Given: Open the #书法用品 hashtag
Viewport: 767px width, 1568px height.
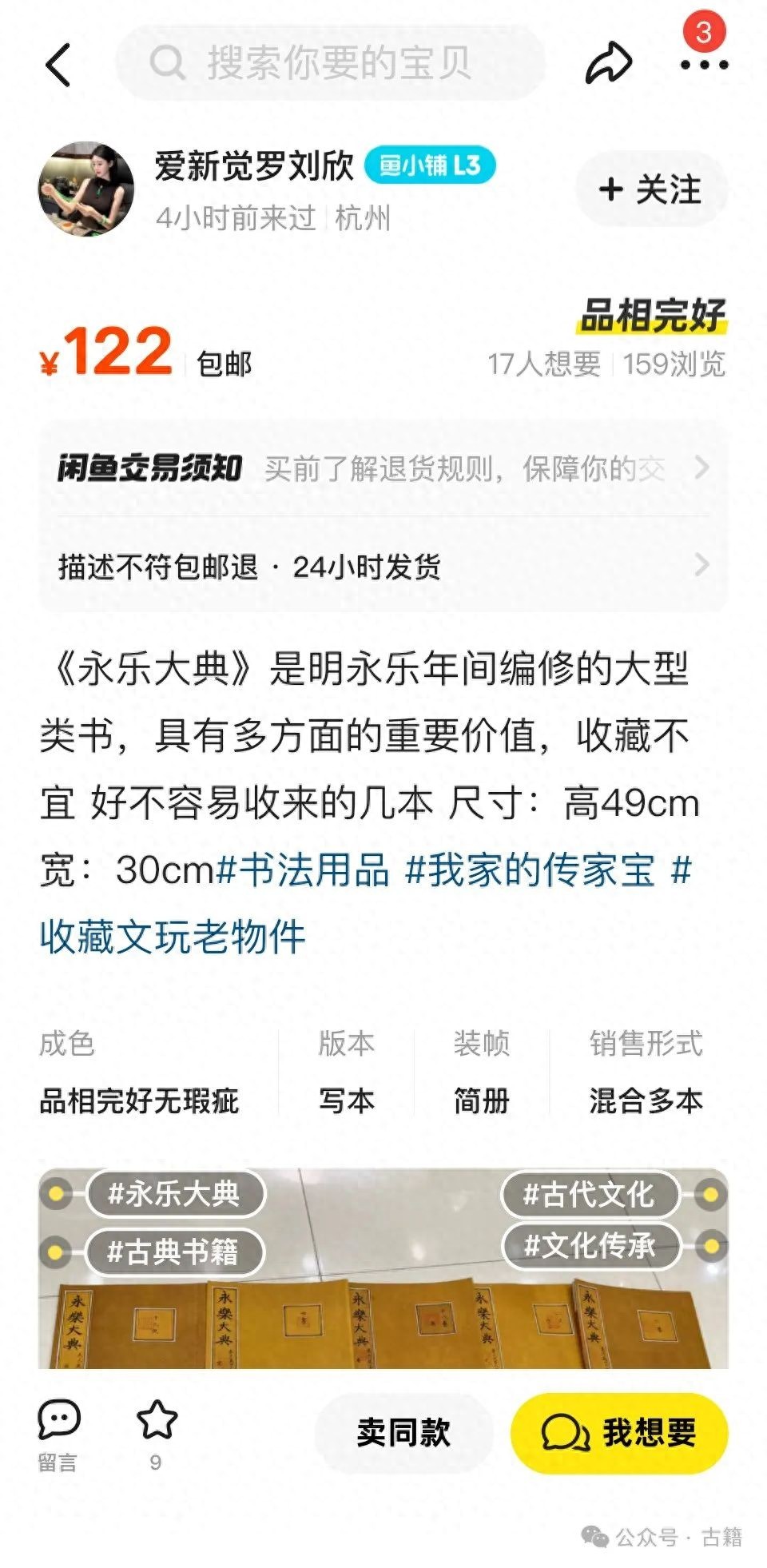Looking at the screenshot, I should coord(304,870).
